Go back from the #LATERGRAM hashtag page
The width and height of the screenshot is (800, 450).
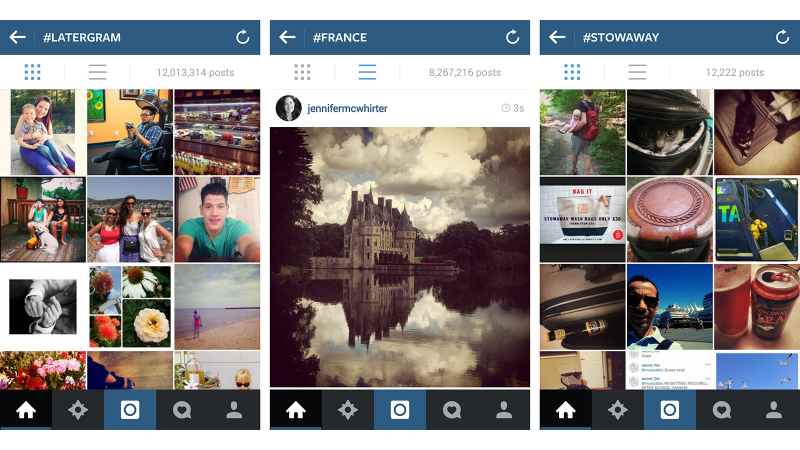tap(17, 37)
